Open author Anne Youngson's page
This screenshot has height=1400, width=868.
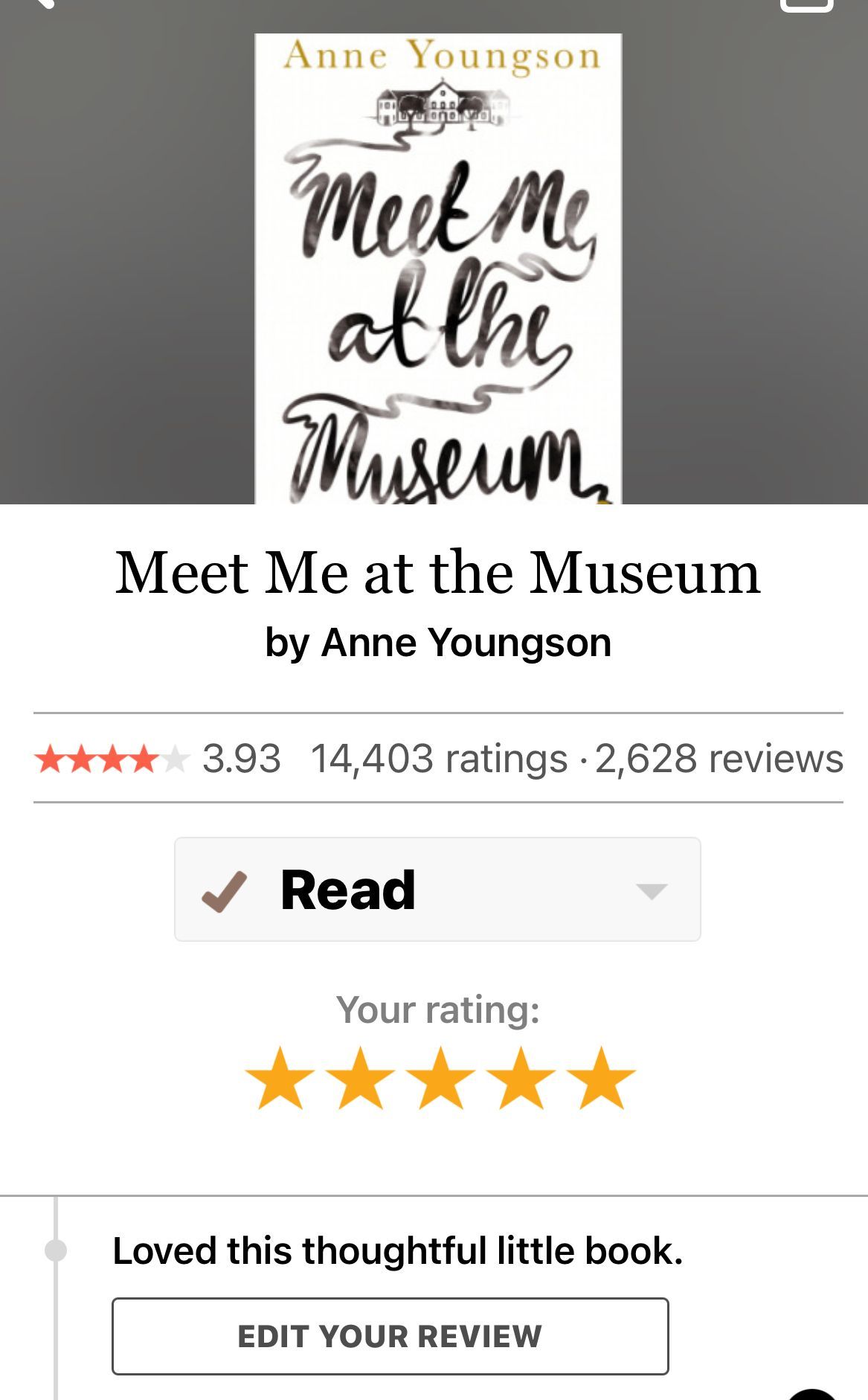(466, 643)
